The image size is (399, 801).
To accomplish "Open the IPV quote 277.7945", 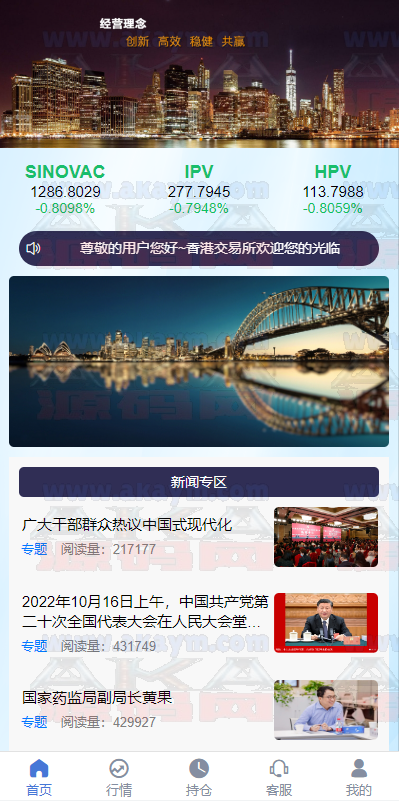I will click(x=199, y=190).
